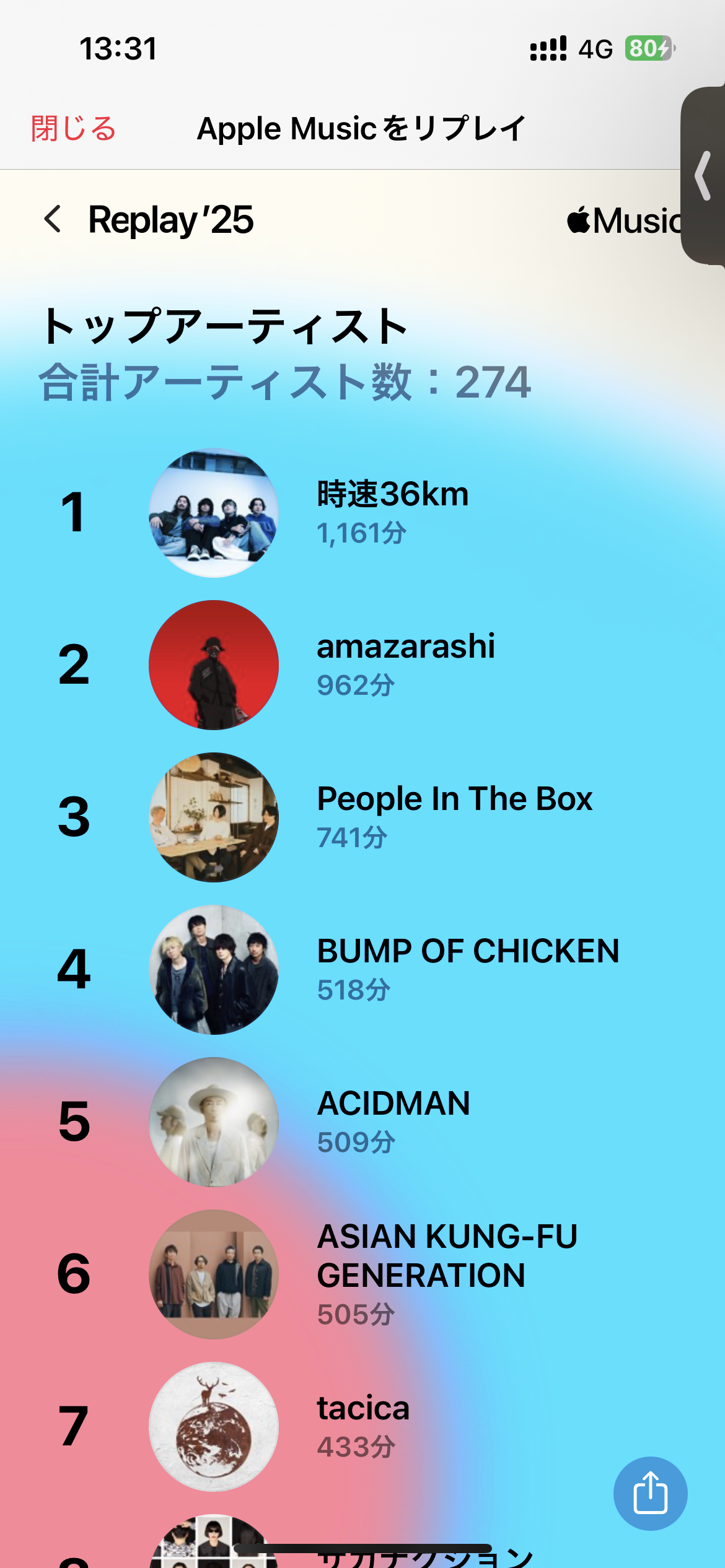725x1568 pixels.
Task: Share the top artists list
Action: click(650, 1493)
